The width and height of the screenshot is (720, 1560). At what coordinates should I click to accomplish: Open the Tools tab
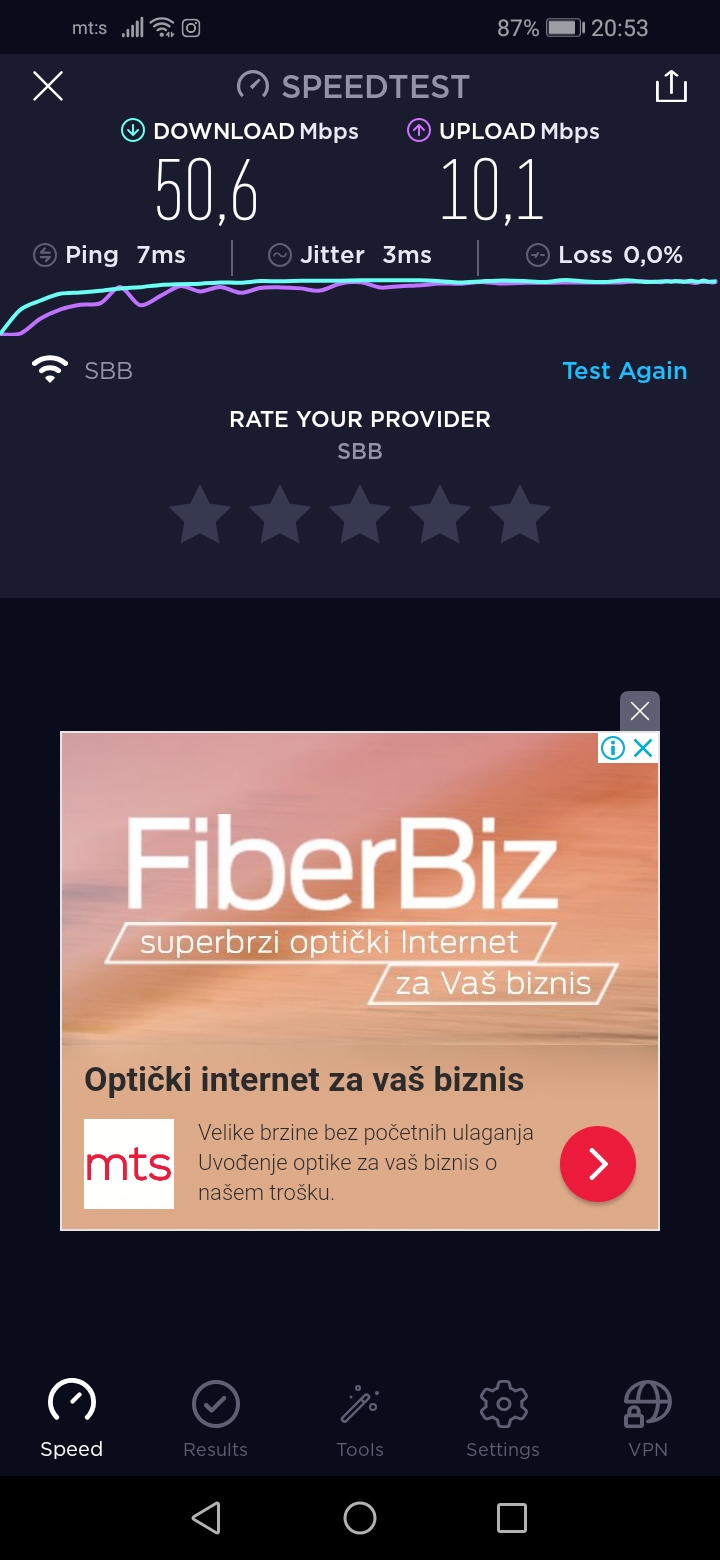point(360,1420)
